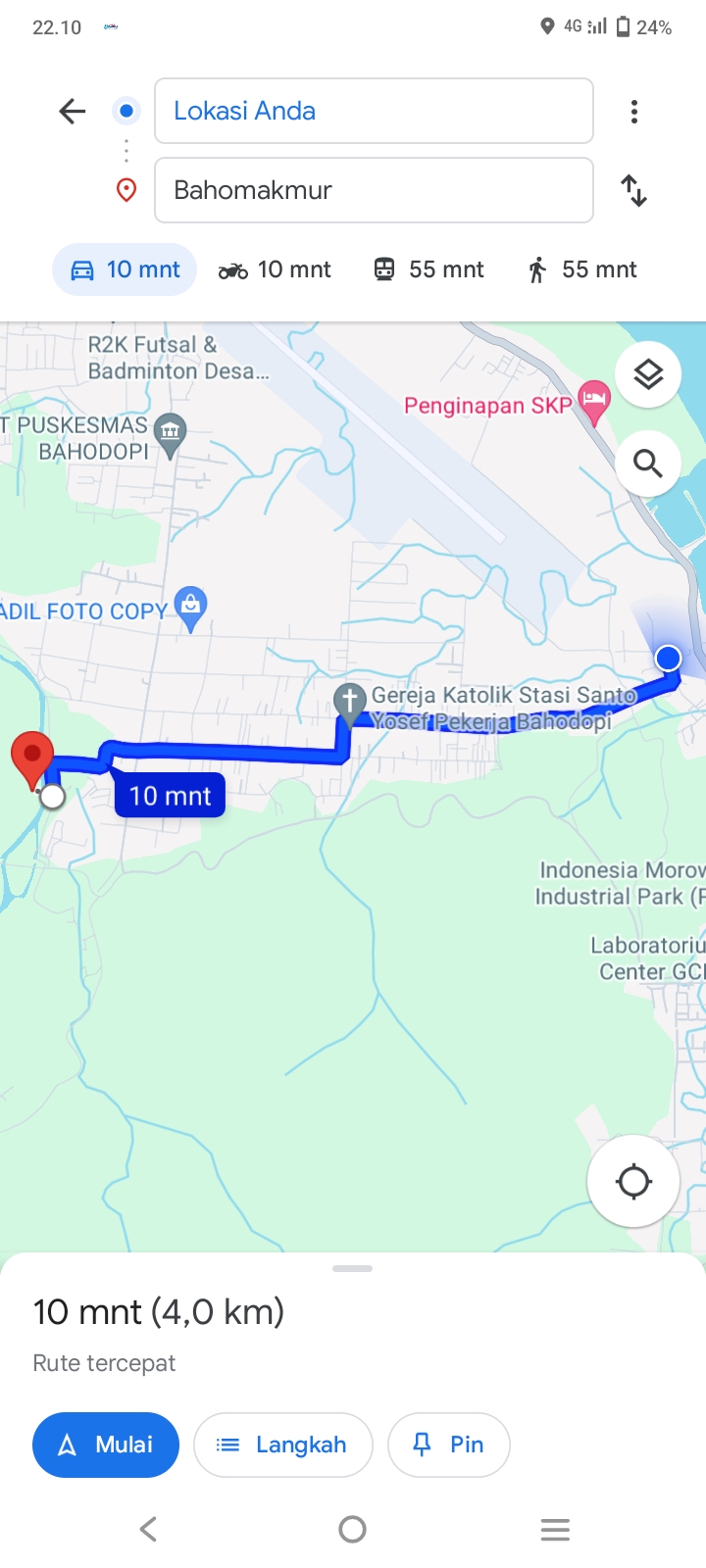This screenshot has width=706, height=1568.
Task: Search along the route
Action: 648,463
